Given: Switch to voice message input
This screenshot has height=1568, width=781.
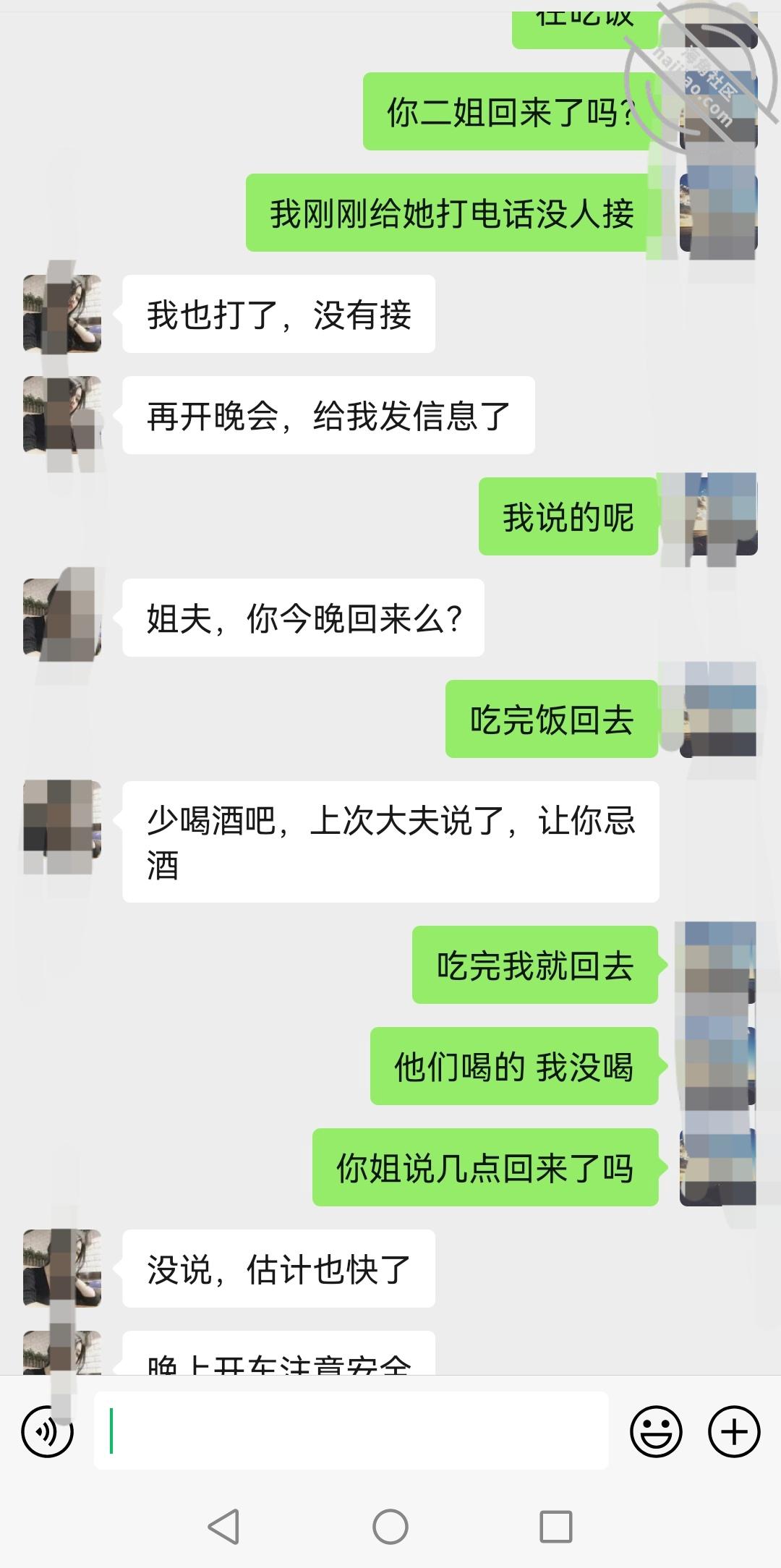Looking at the screenshot, I should (47, 1431).
